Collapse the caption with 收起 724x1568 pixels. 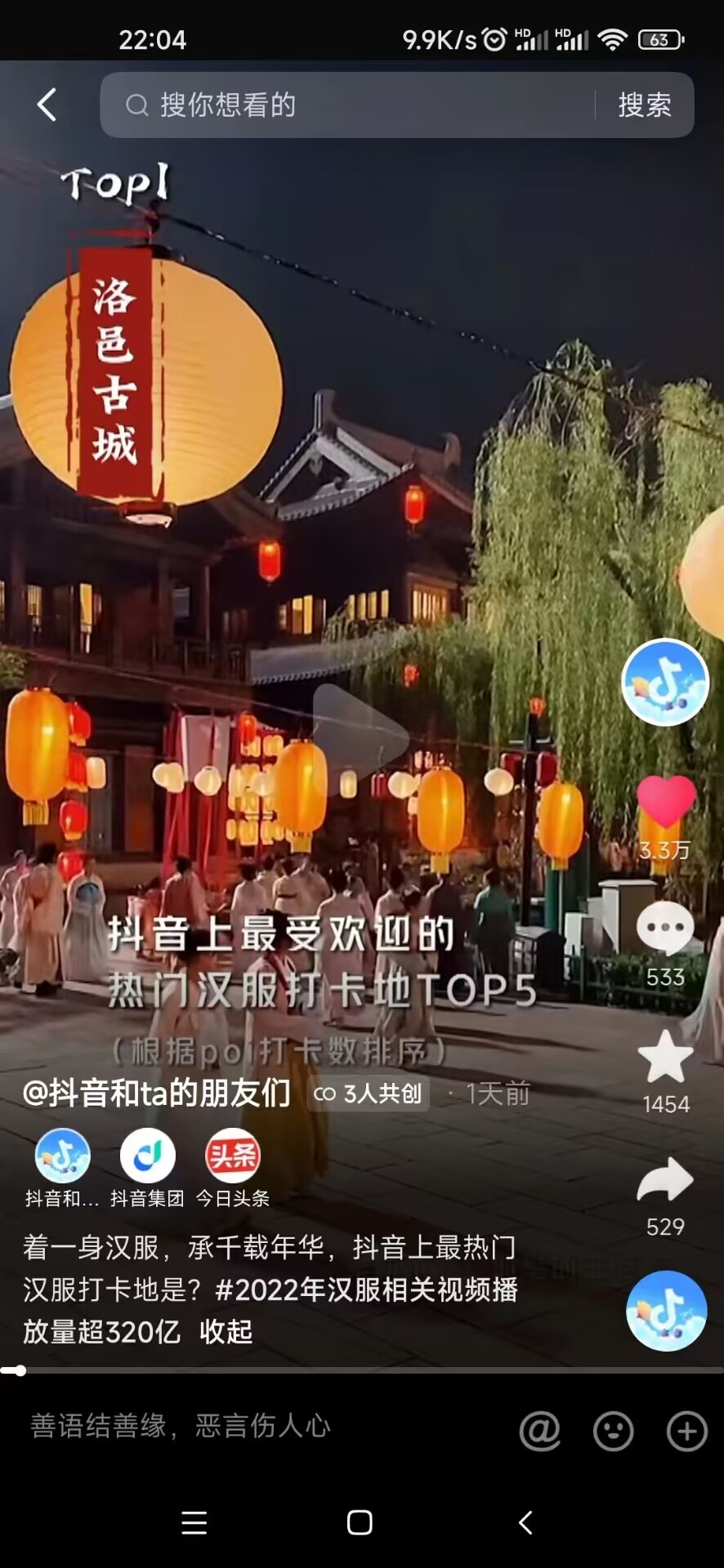coord(226,1332)
